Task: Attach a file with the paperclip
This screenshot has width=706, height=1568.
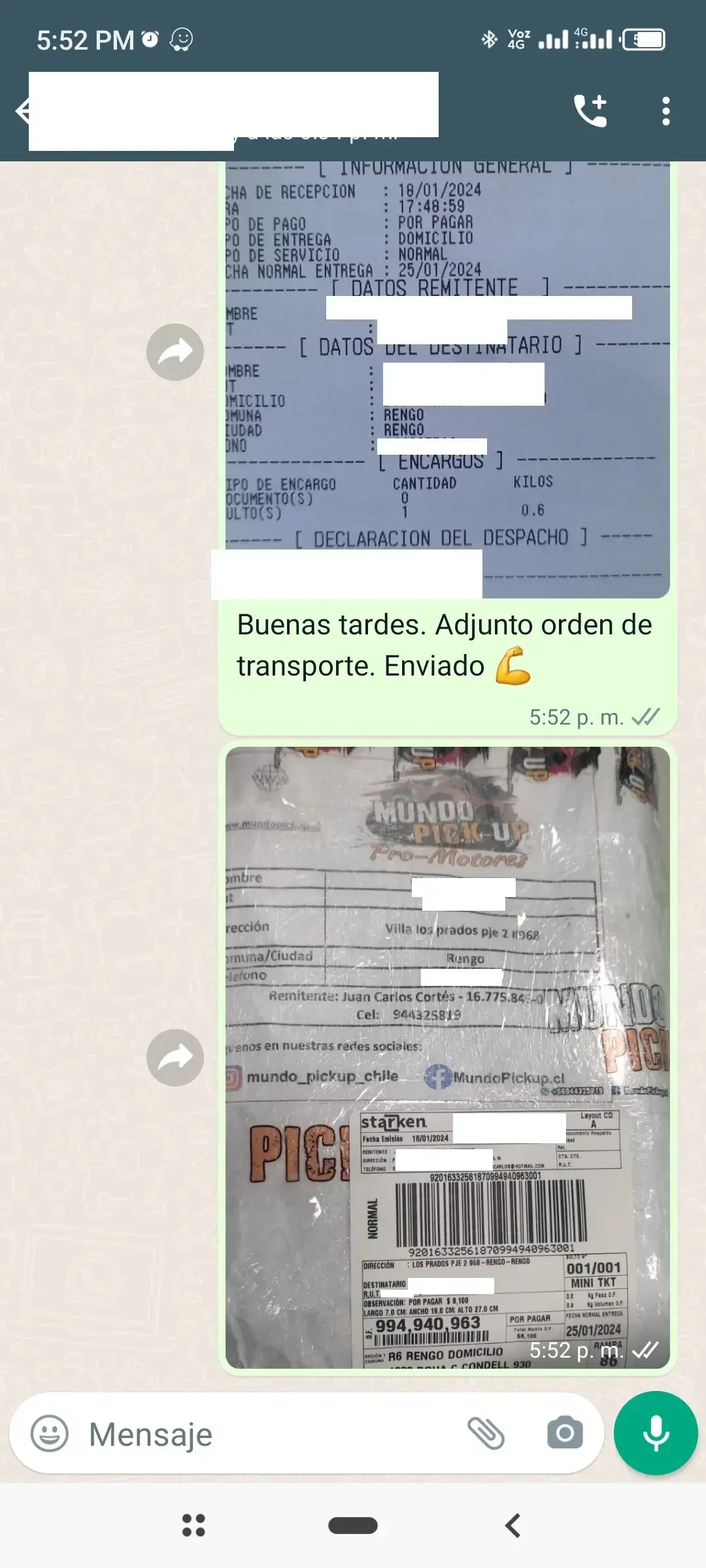Action: coord(486,1434)
